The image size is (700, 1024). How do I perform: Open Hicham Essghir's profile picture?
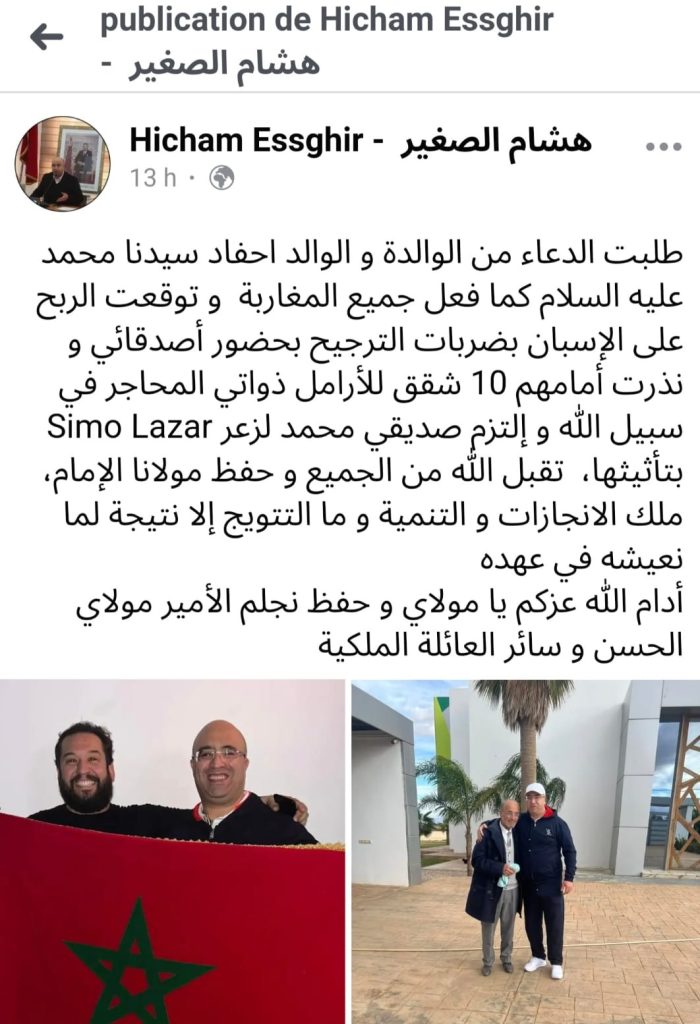tap(62, 163)
